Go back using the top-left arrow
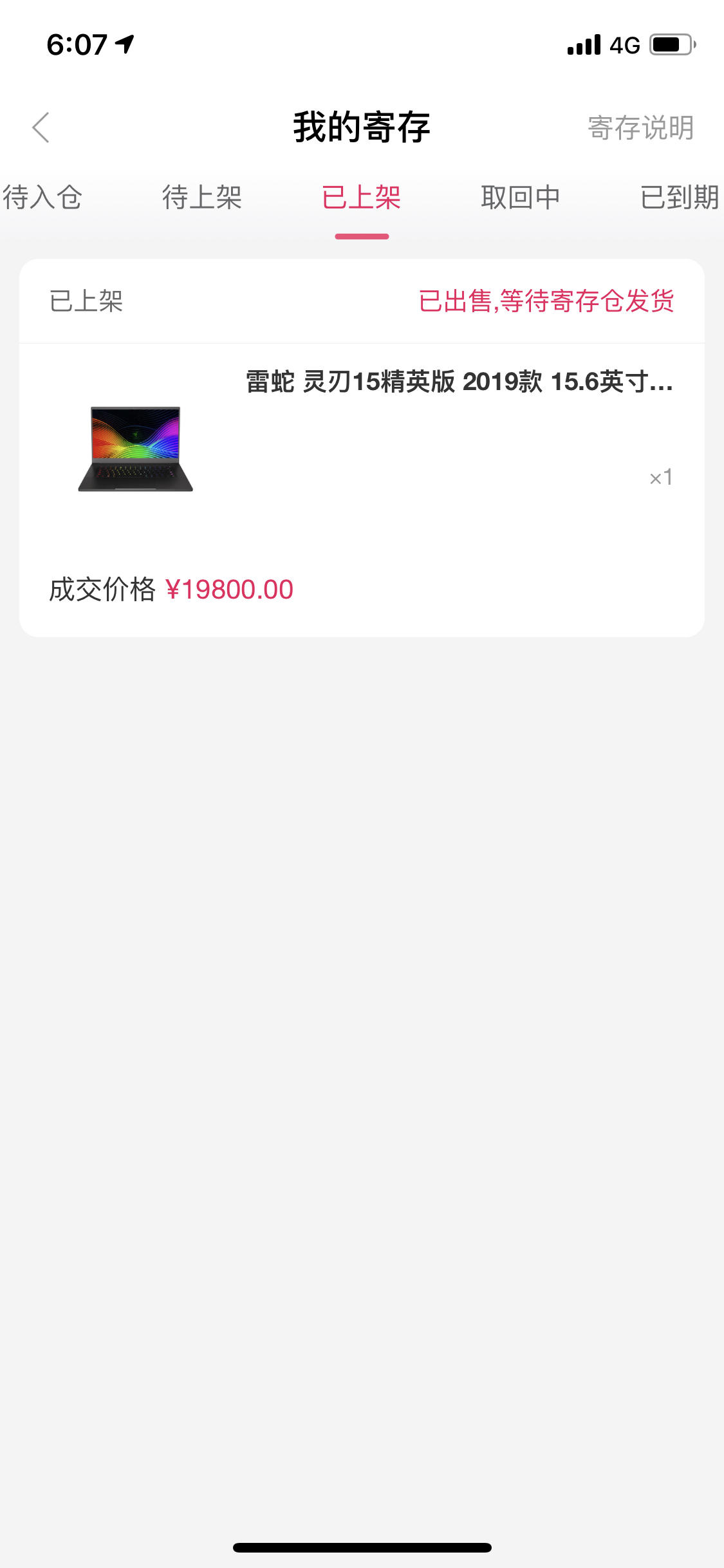724x1568 pixels. tap(41, 127)
